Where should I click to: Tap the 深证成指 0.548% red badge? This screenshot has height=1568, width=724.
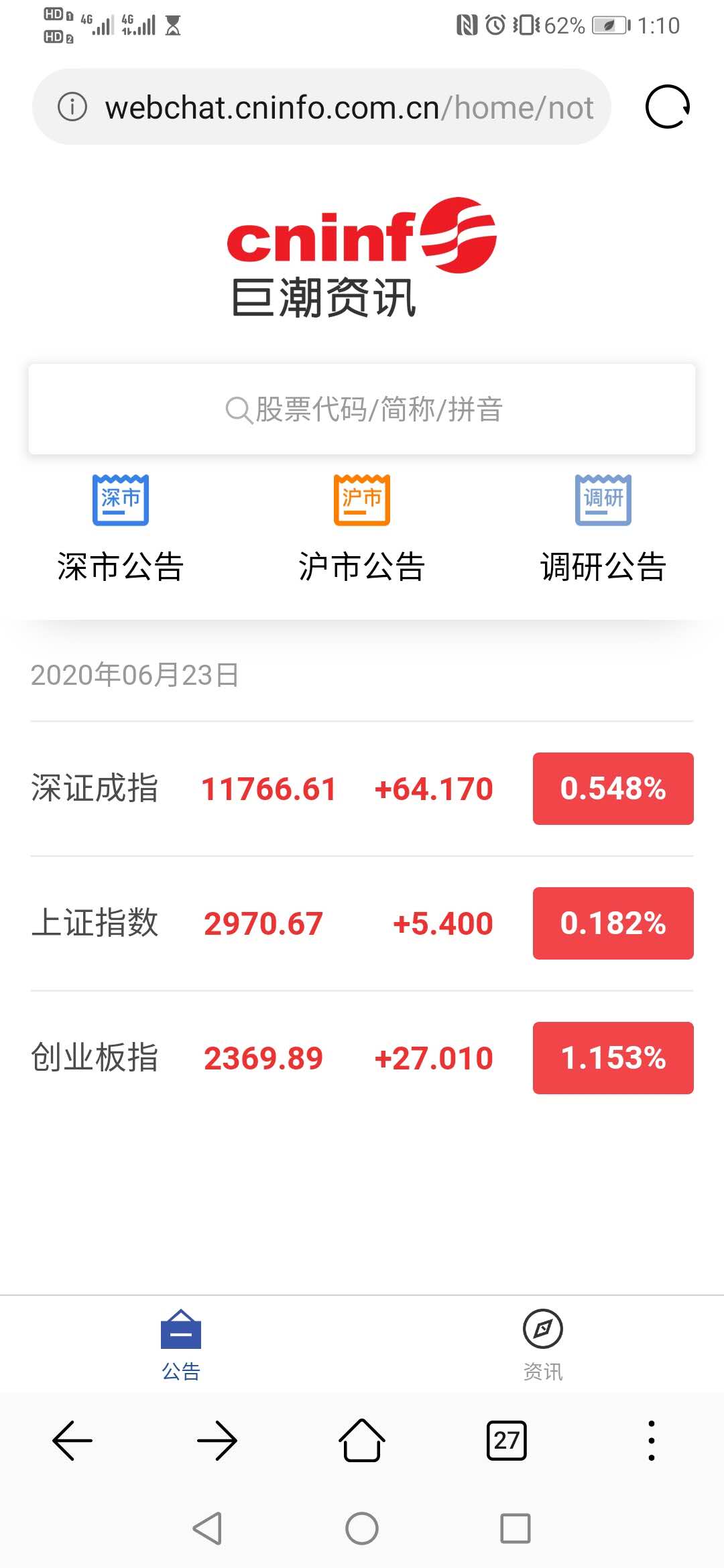coord(612,789)
